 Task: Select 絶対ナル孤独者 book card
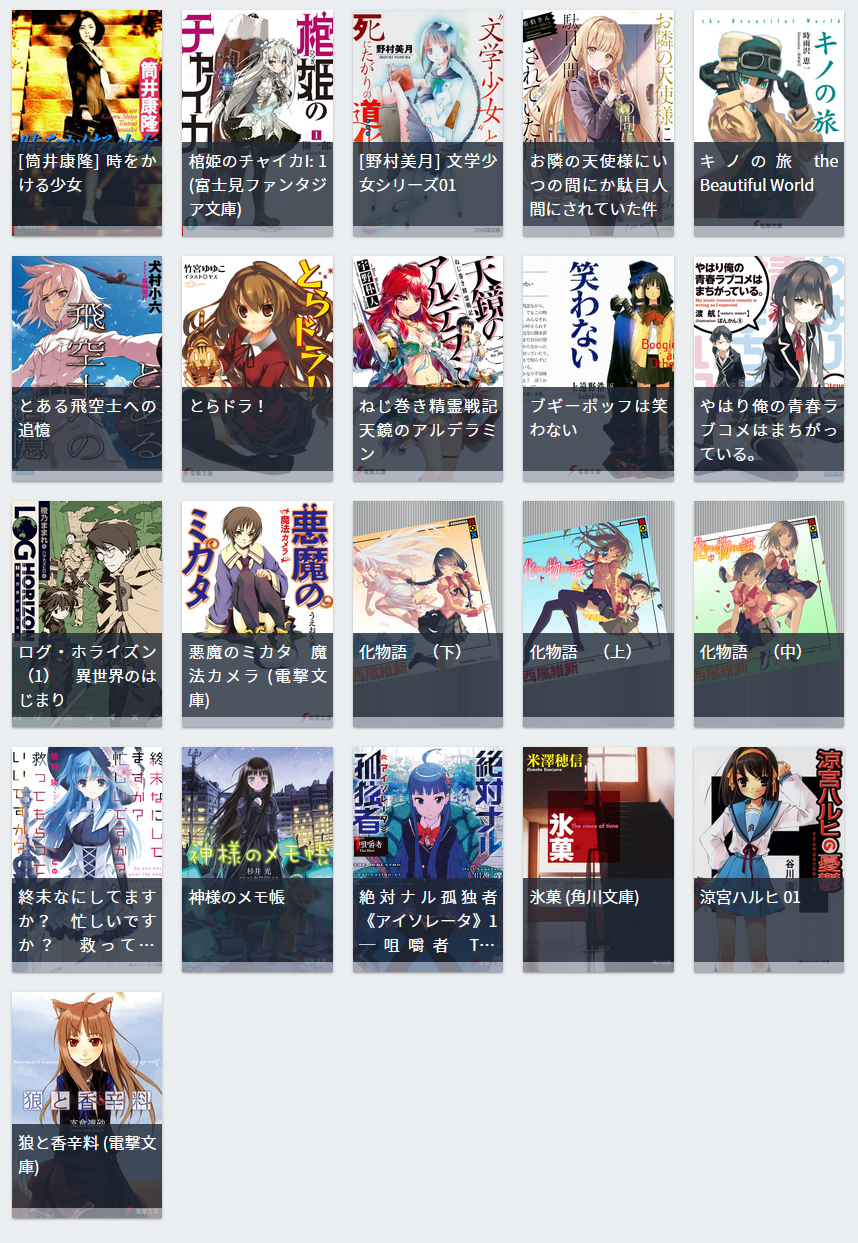click(x=428, y=859)
